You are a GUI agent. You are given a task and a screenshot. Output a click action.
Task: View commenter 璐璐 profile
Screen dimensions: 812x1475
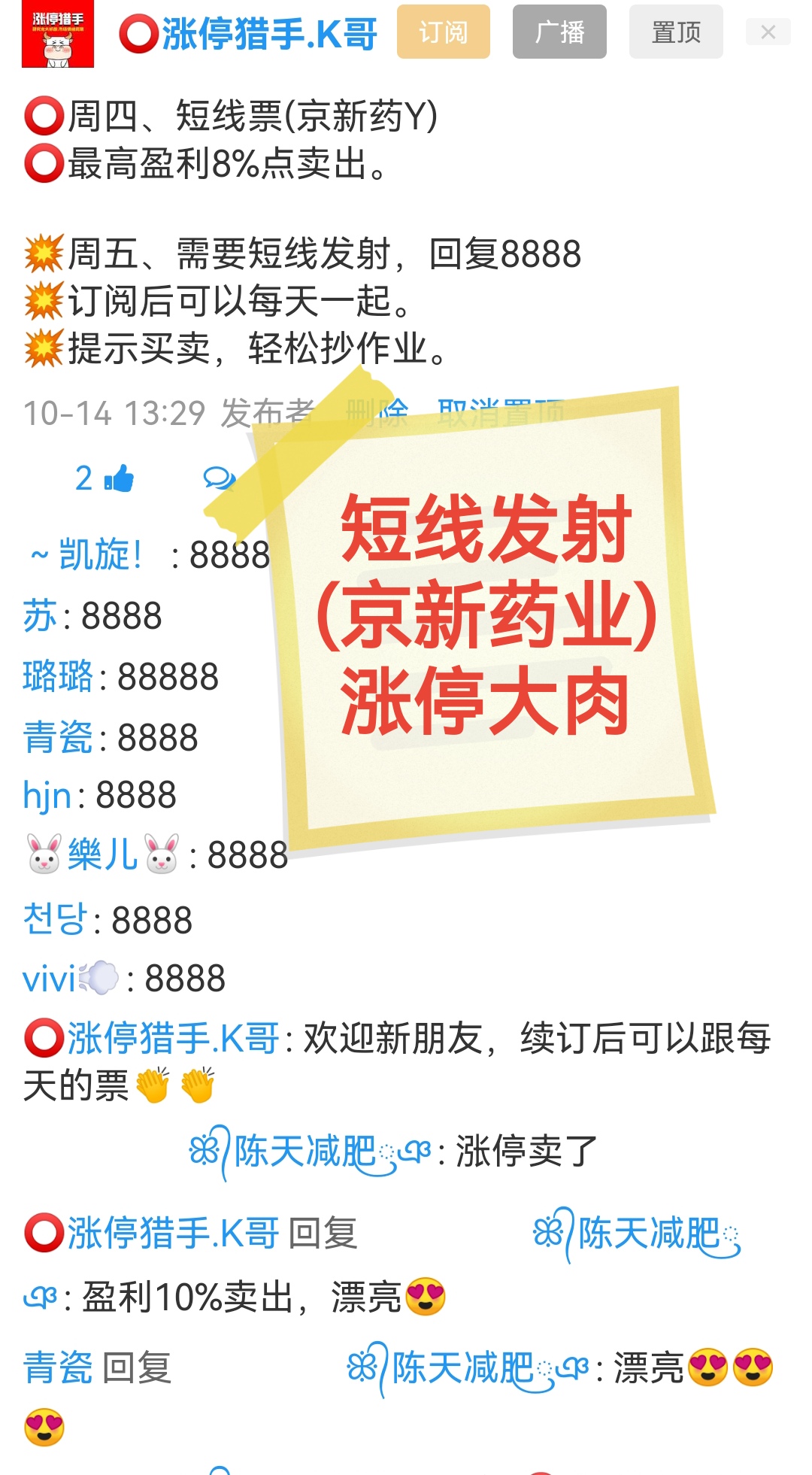point(57,675)
